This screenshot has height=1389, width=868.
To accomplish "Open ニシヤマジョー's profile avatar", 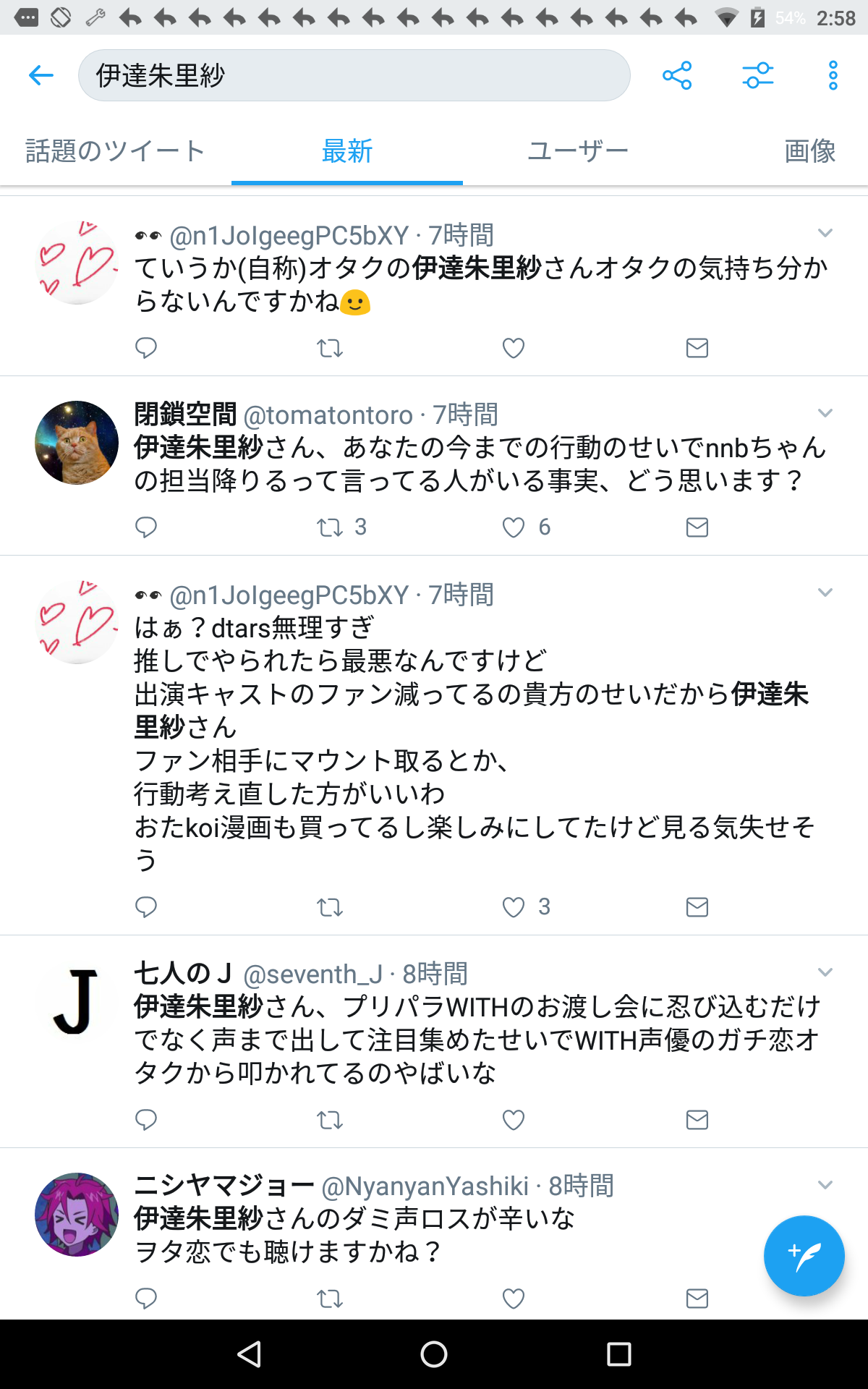I will (x=77, y=1215).
